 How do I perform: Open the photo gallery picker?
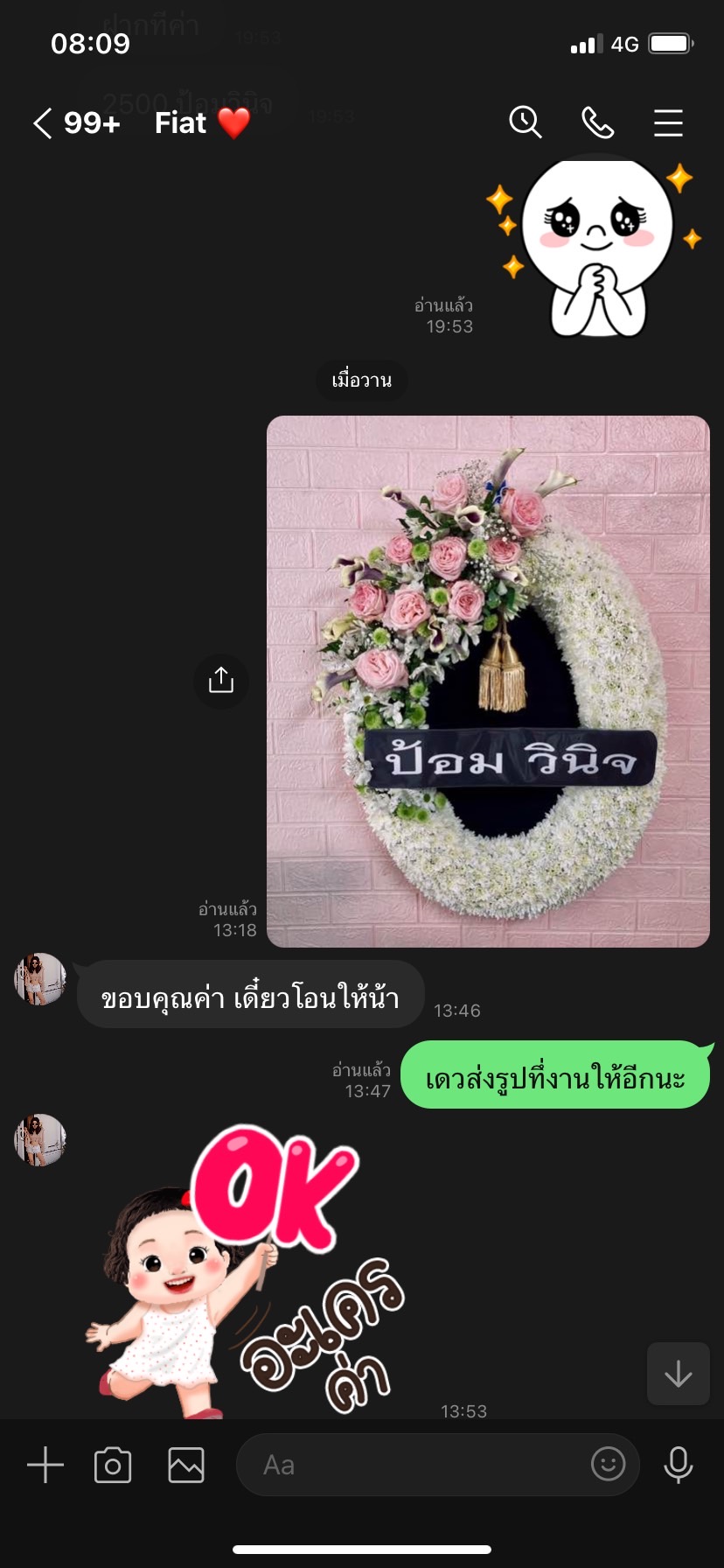click(x=186, y=1465)
